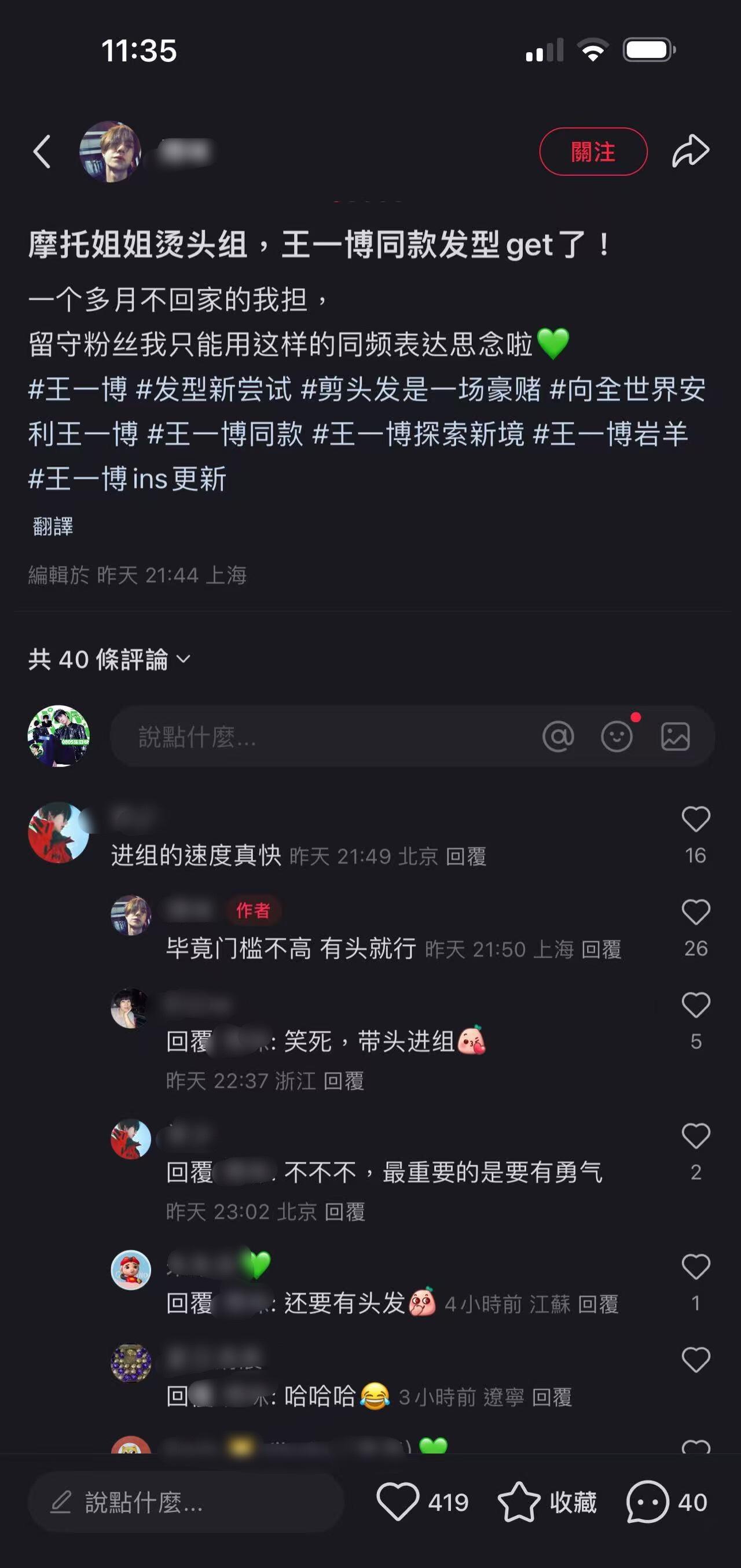Open the emoji picker in comment box

point(617,737)
